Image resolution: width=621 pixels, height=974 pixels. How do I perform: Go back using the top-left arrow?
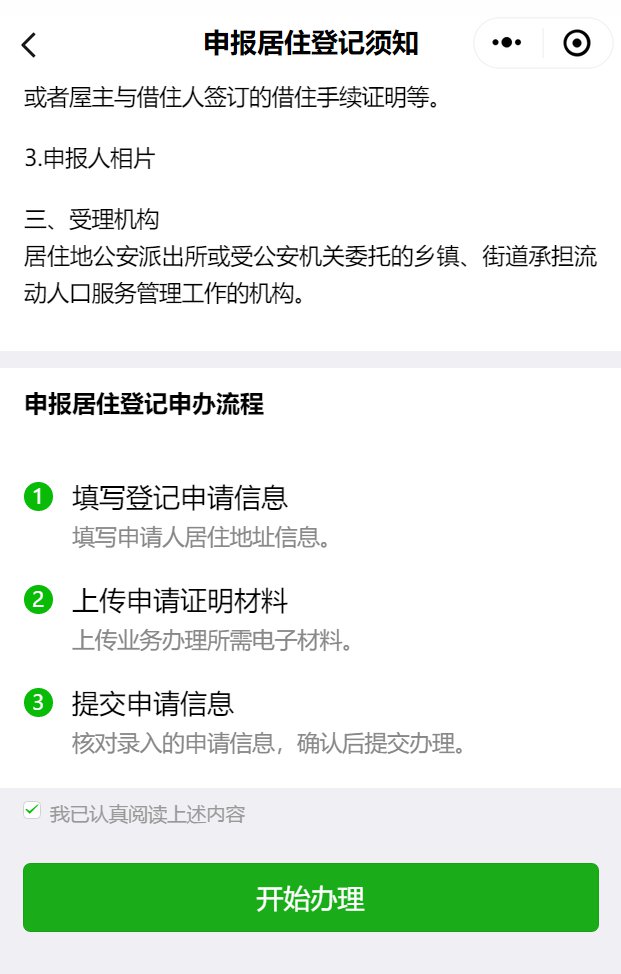click(x=29, y=44)
